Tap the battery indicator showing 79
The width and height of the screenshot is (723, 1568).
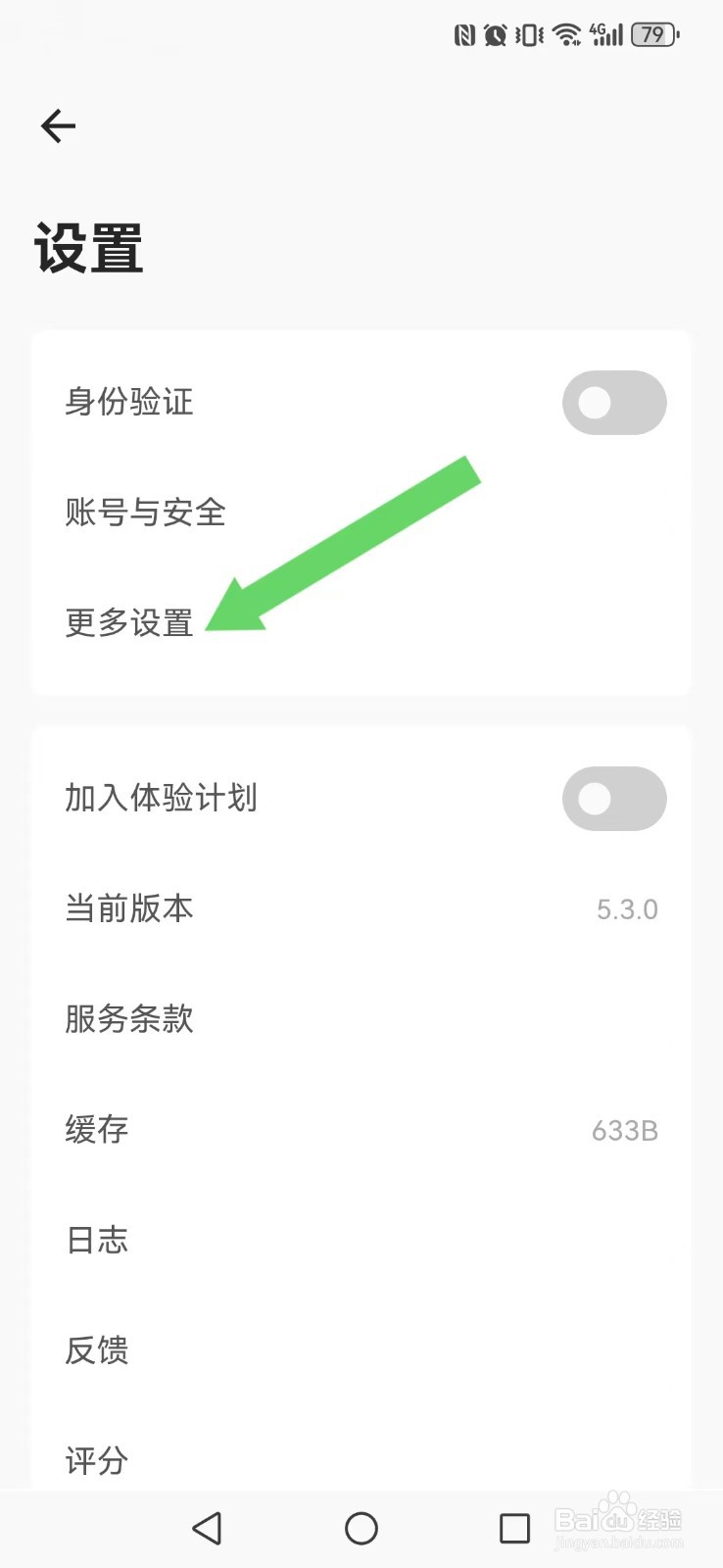coord(651,33)
